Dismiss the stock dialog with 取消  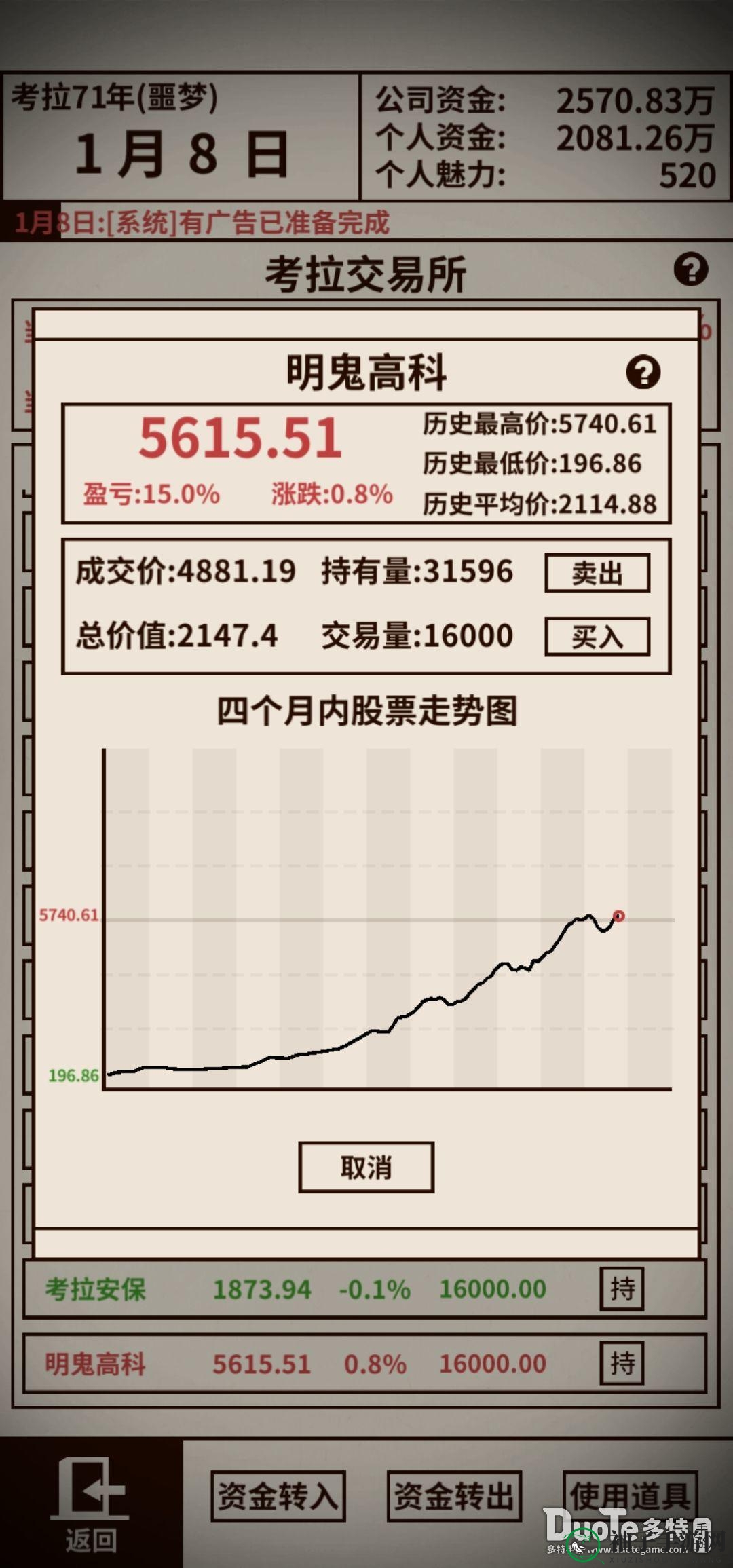[x=366, y=1167]
